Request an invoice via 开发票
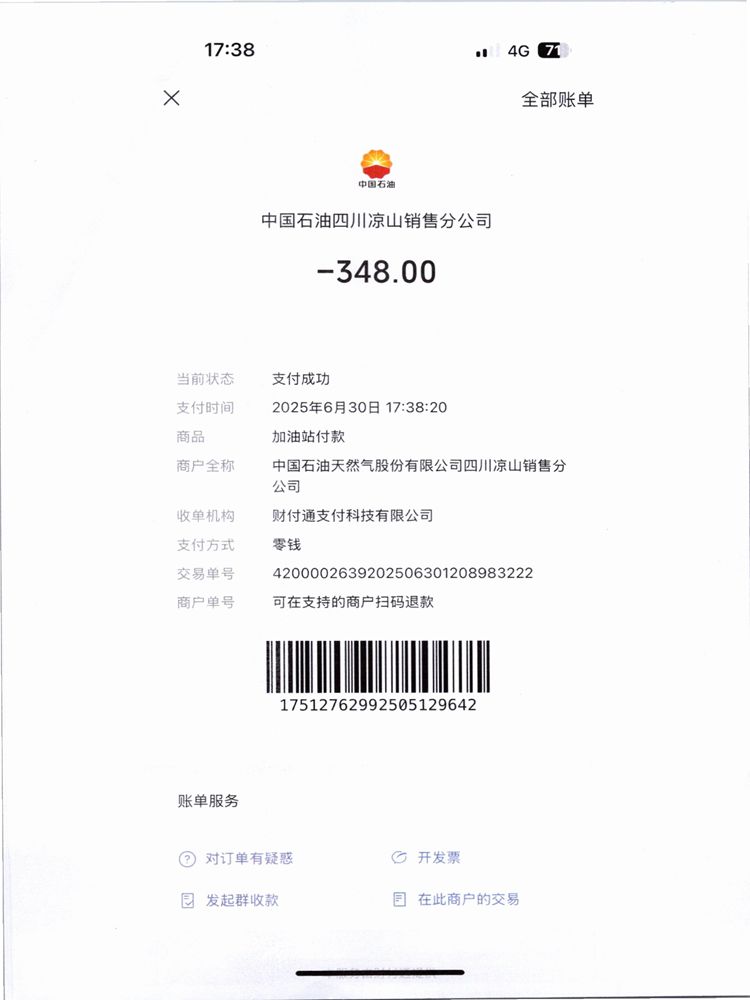The height and width of the screenshot is (1000, 750). [x=427, y=857]
